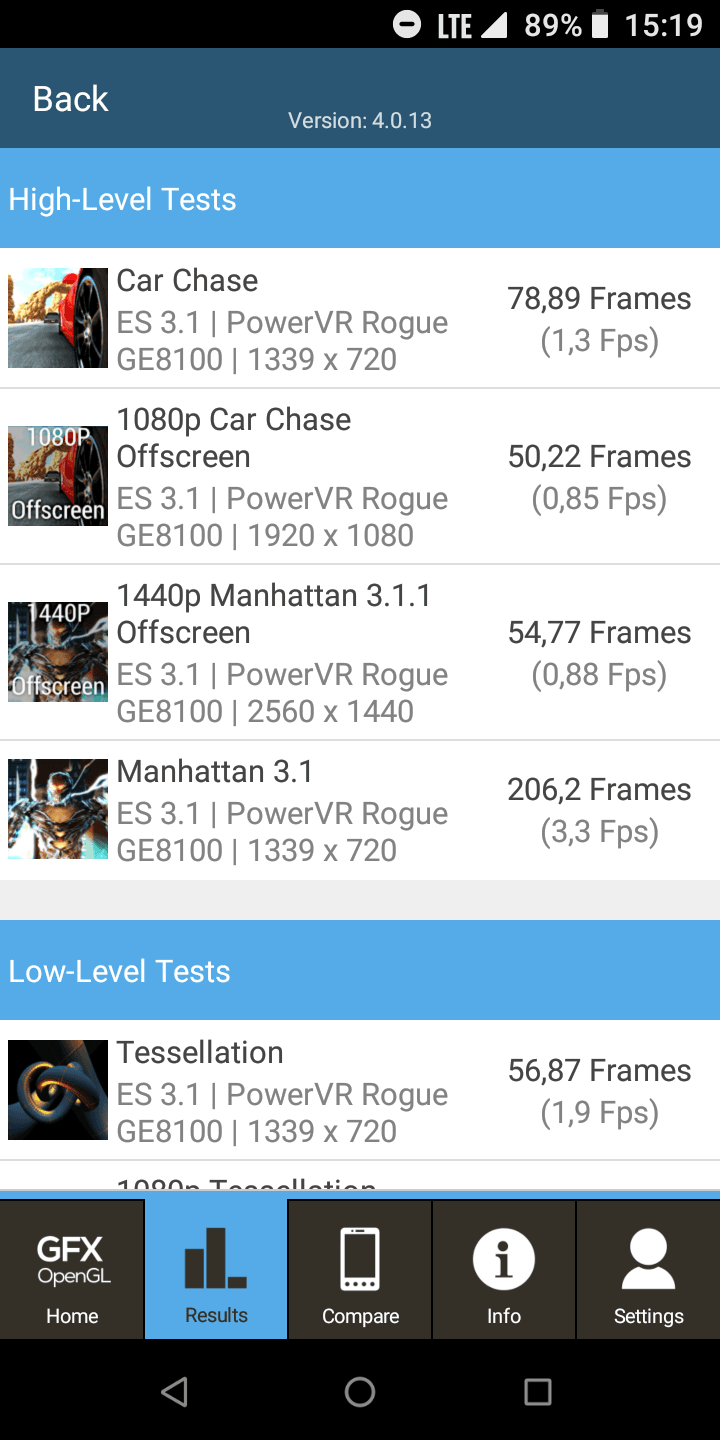This screenshot has width=720, height=1440.
Task: Open the Car Chase result
Action: click(360, 319)
